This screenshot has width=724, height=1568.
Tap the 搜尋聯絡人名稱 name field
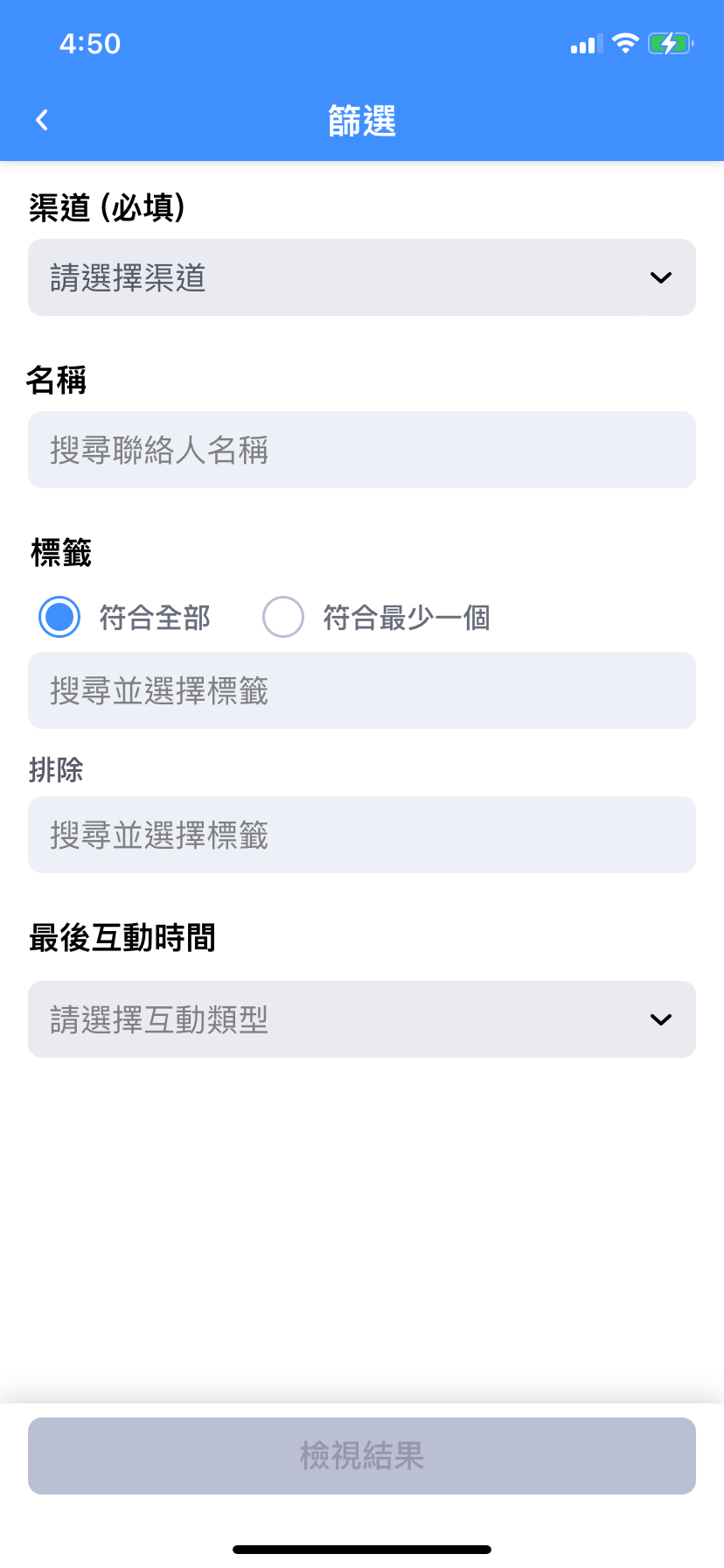(362, 450)
